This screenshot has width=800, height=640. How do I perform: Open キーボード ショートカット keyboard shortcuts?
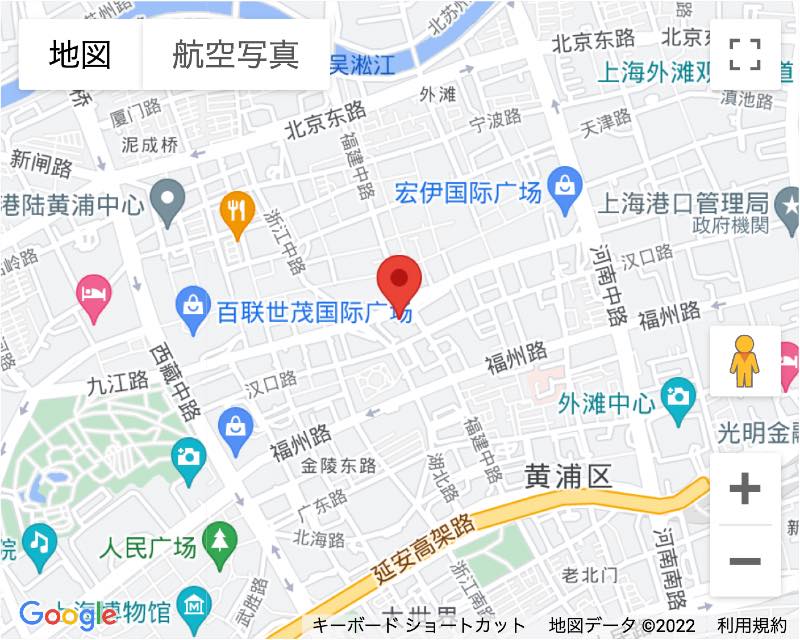[418, 626]
